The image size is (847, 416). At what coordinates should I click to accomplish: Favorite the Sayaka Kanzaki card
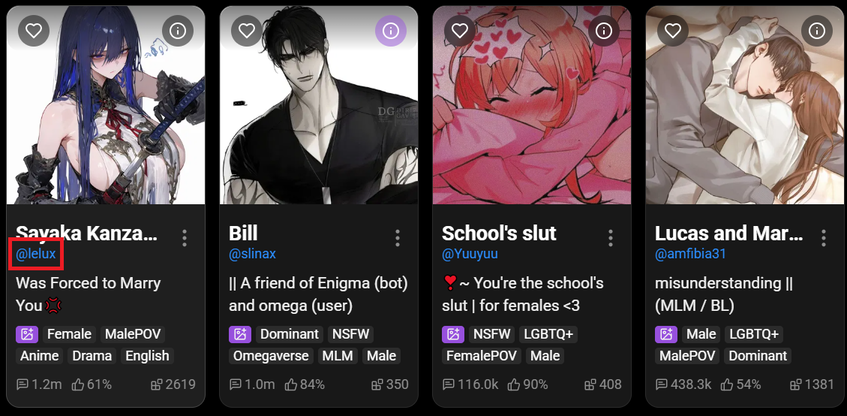(33, 31)
